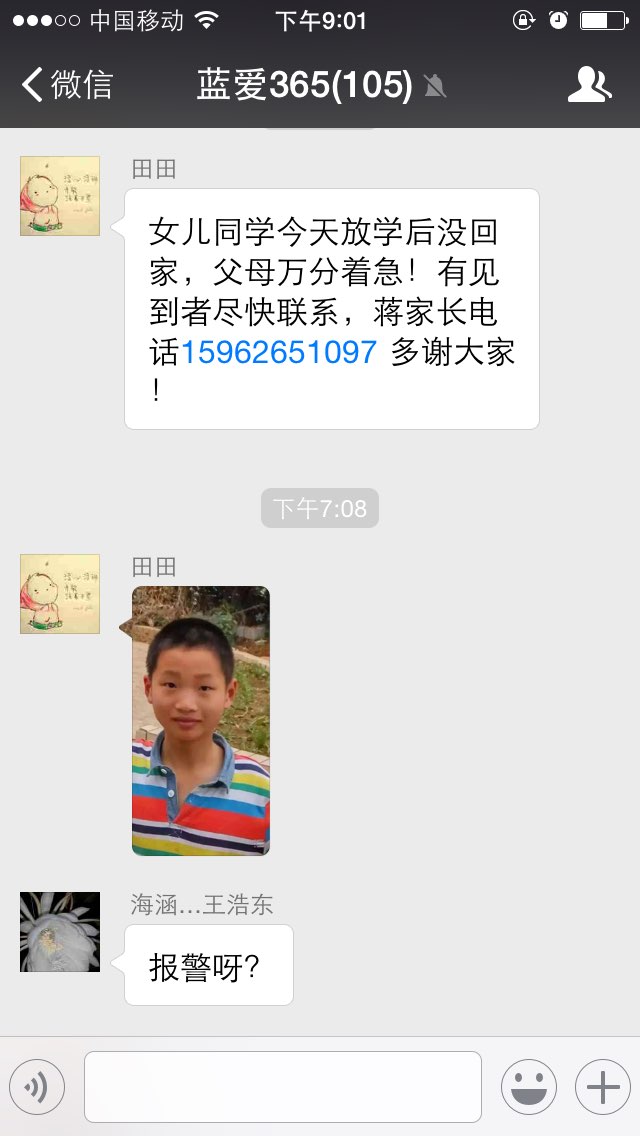Tap the phone number 15962651097 link
The height and width of the screenshot is (1136, 640).
278,352
